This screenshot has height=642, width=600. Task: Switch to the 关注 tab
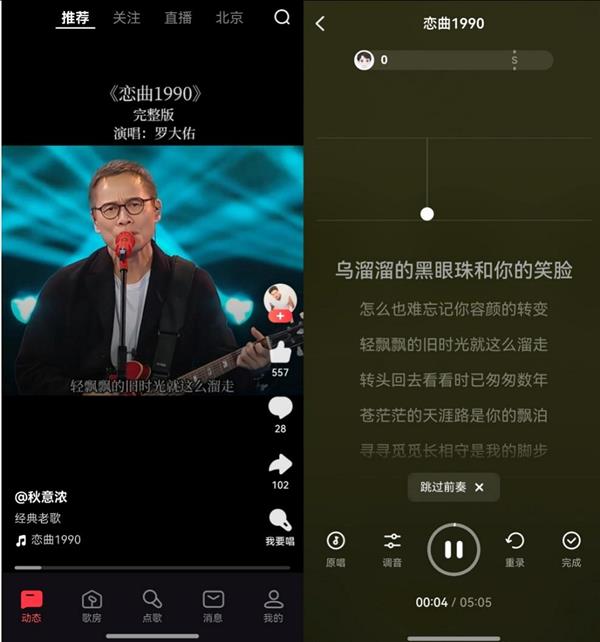(126, 18)
